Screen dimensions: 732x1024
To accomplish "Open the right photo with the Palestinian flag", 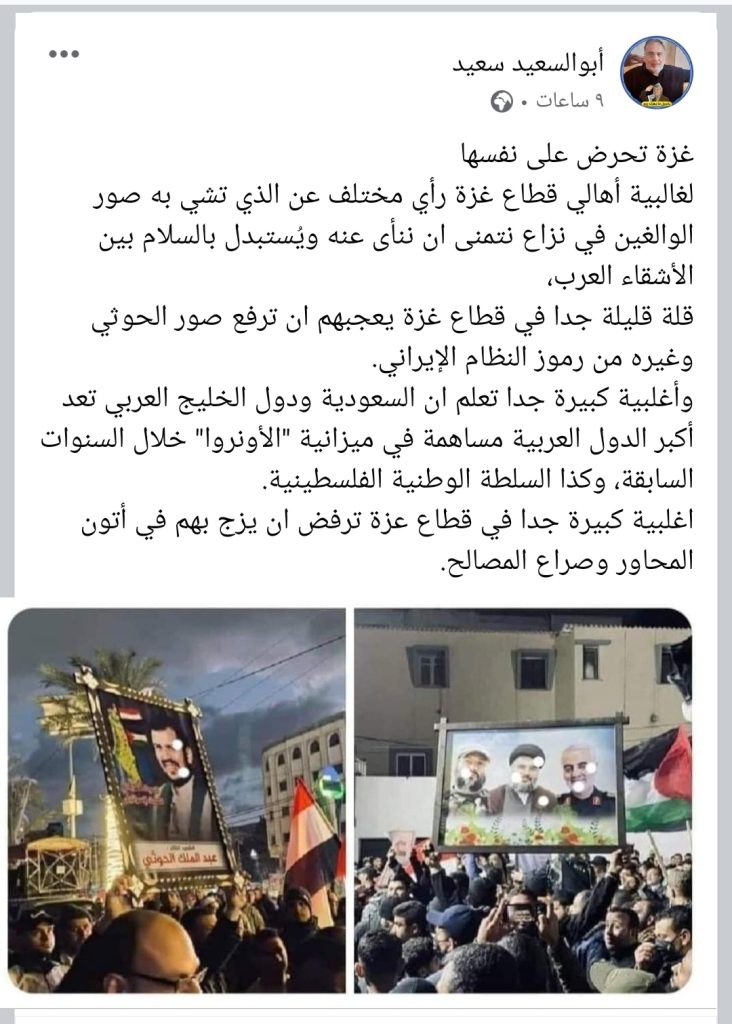I will click(523, 800).
